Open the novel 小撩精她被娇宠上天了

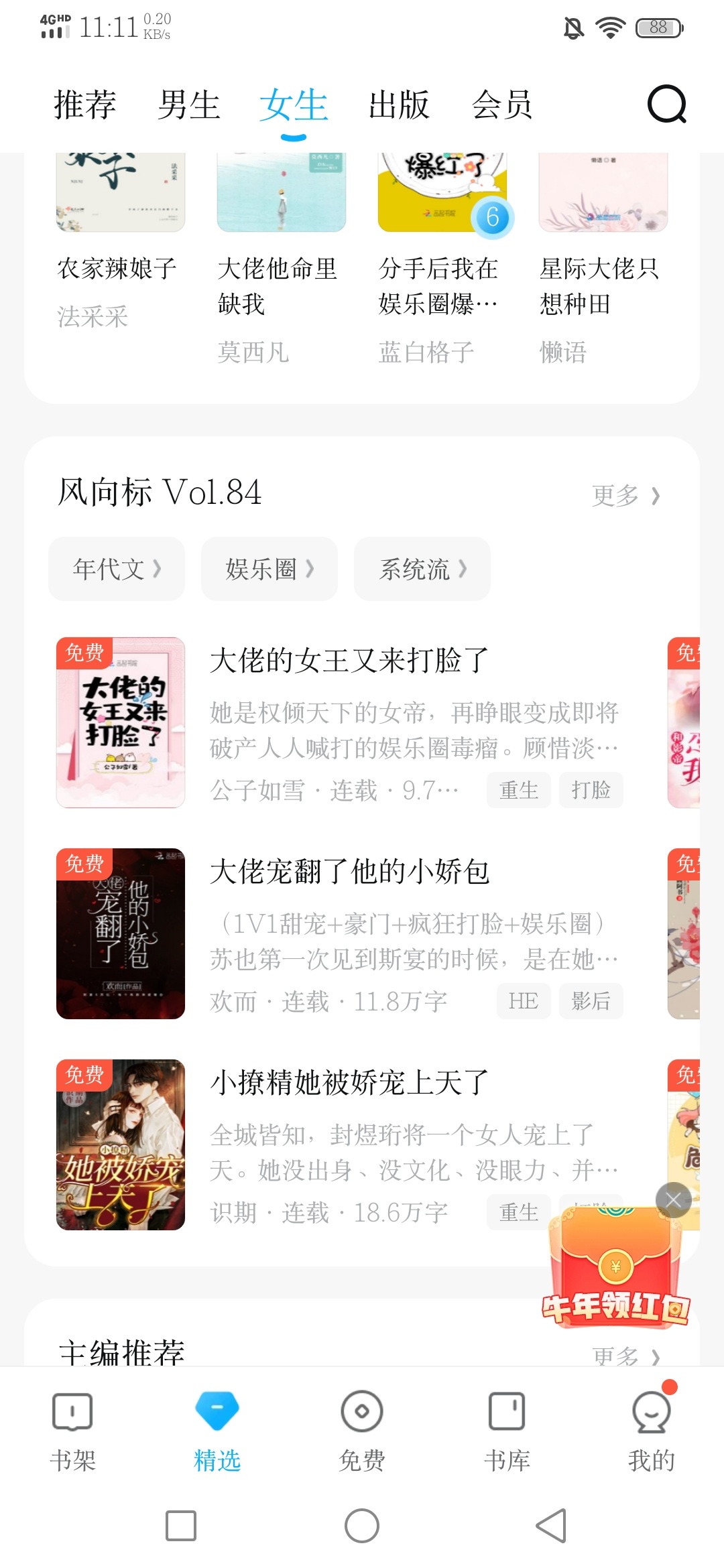point(349,1083)
